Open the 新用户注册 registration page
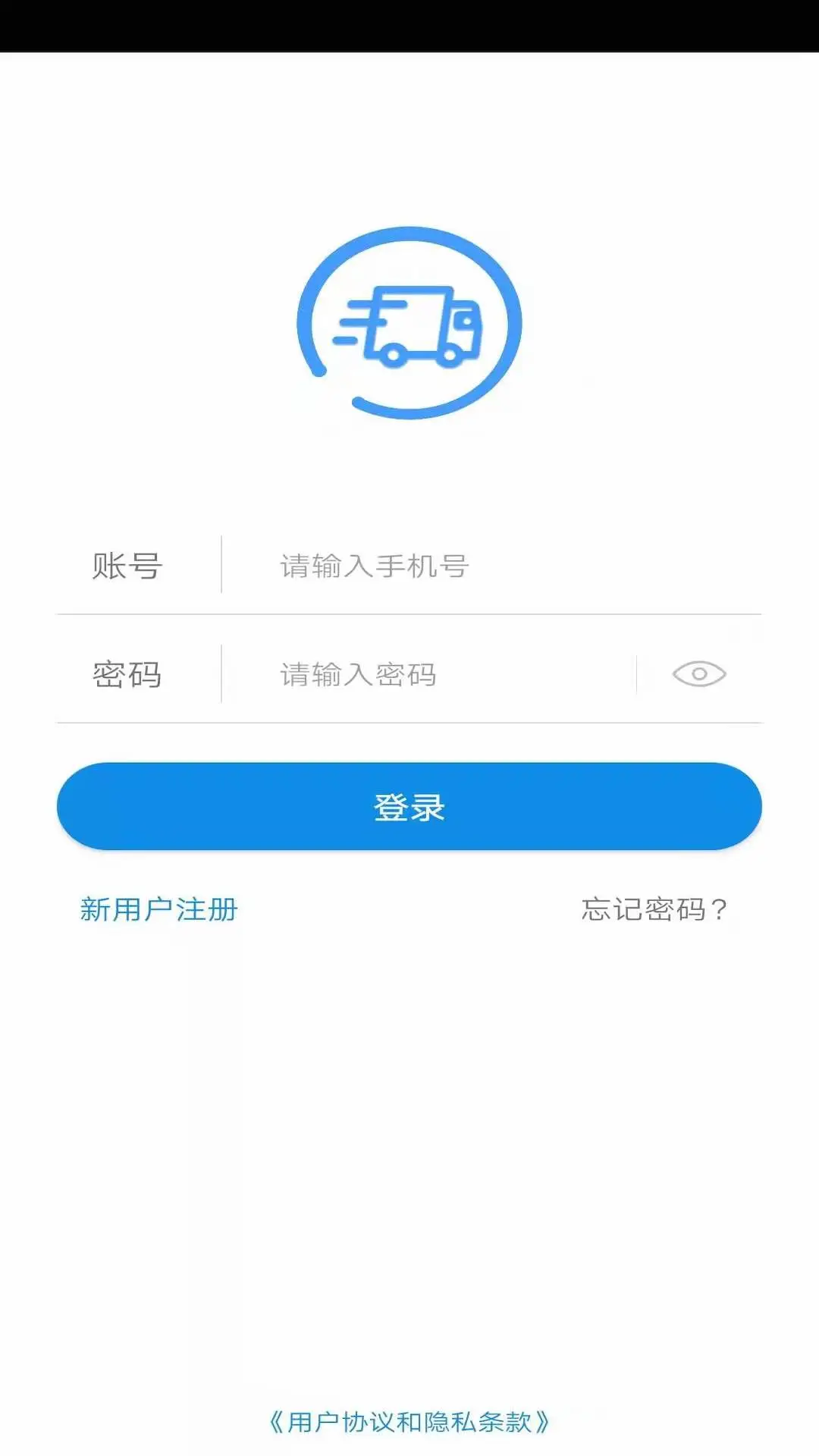819x1456 pixels. pos(158,909)
